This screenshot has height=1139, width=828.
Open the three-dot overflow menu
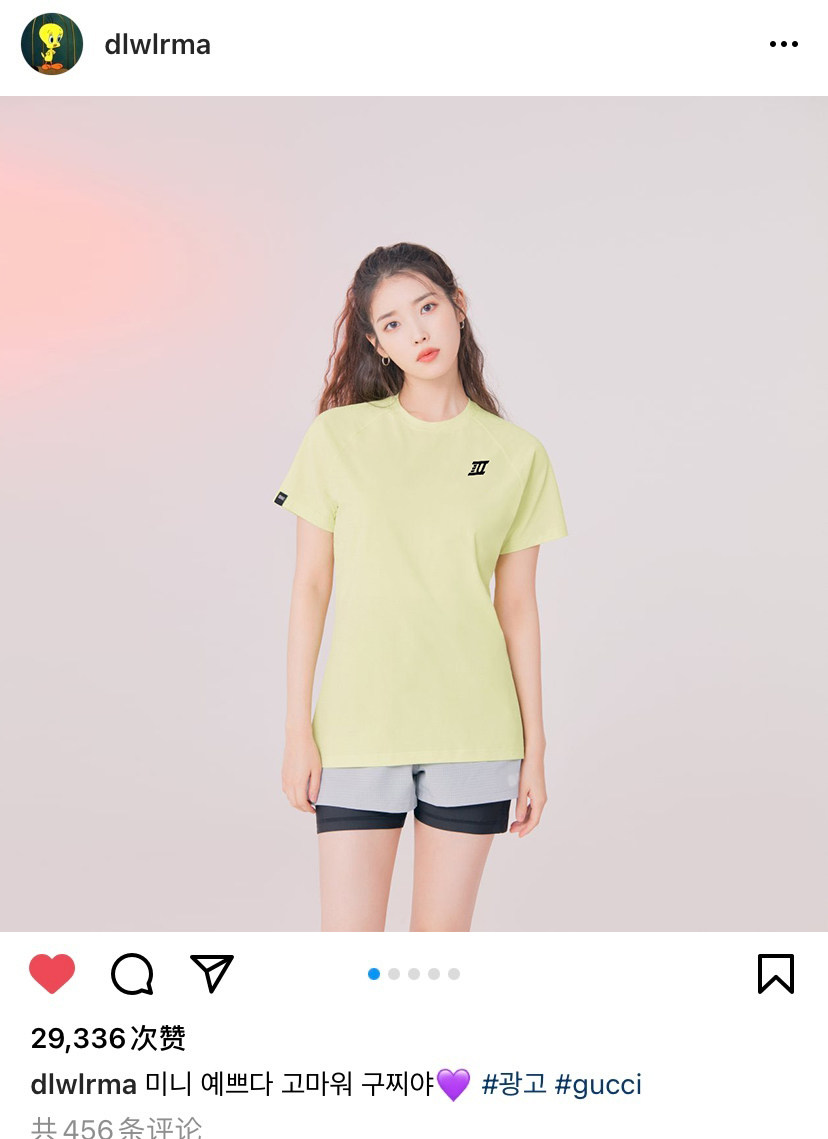pos(784,44)
